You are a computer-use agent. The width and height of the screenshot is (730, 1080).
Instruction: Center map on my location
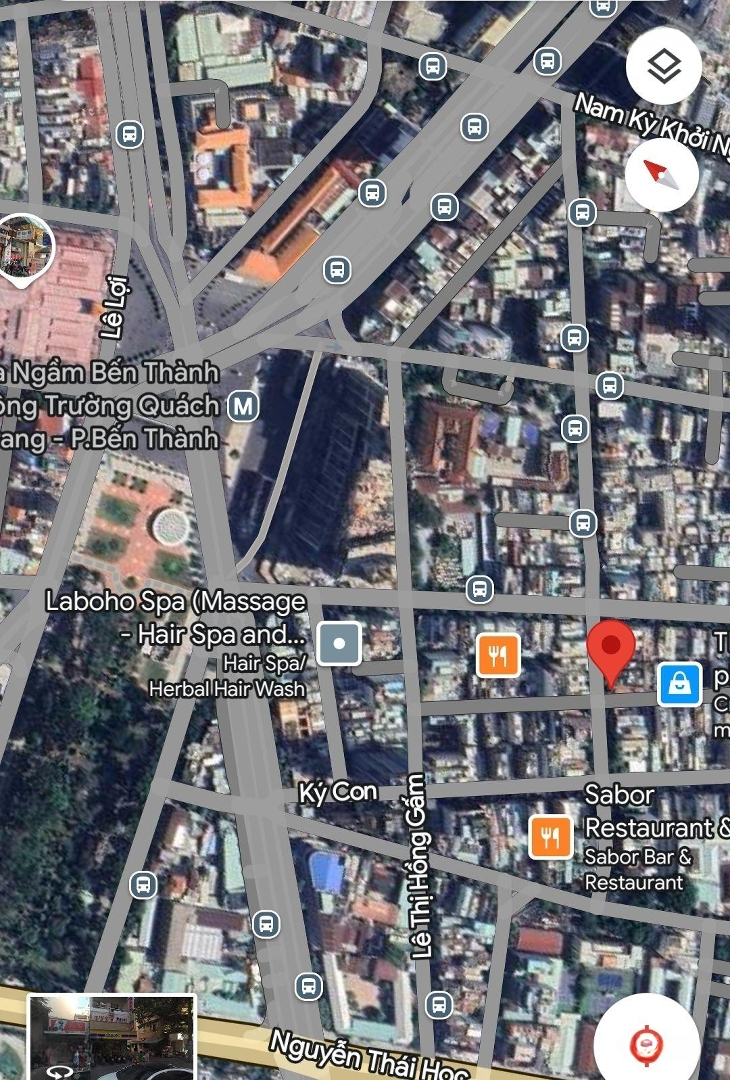coord(646,1044)
